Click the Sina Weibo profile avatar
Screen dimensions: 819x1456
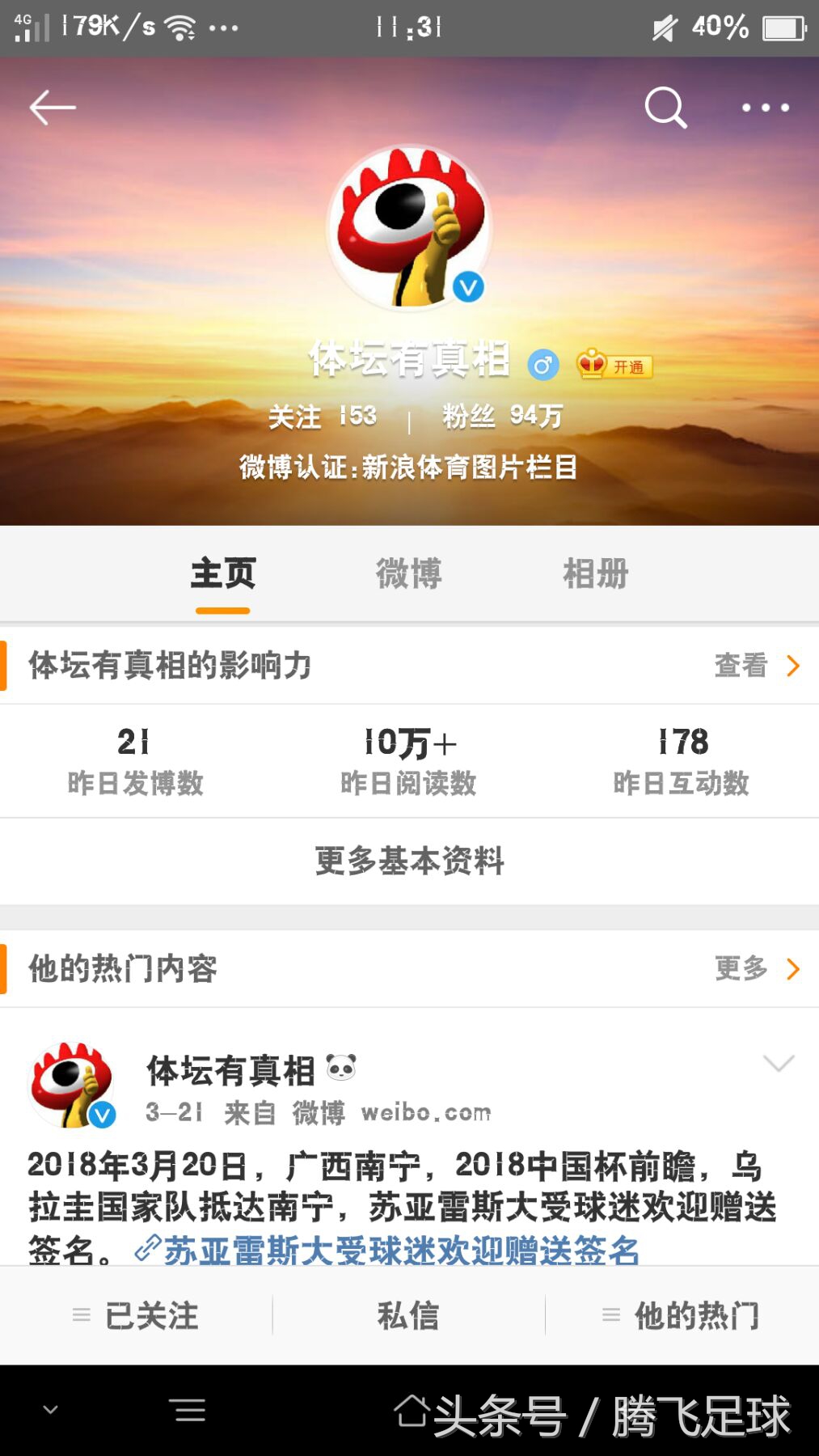[409, 226]
